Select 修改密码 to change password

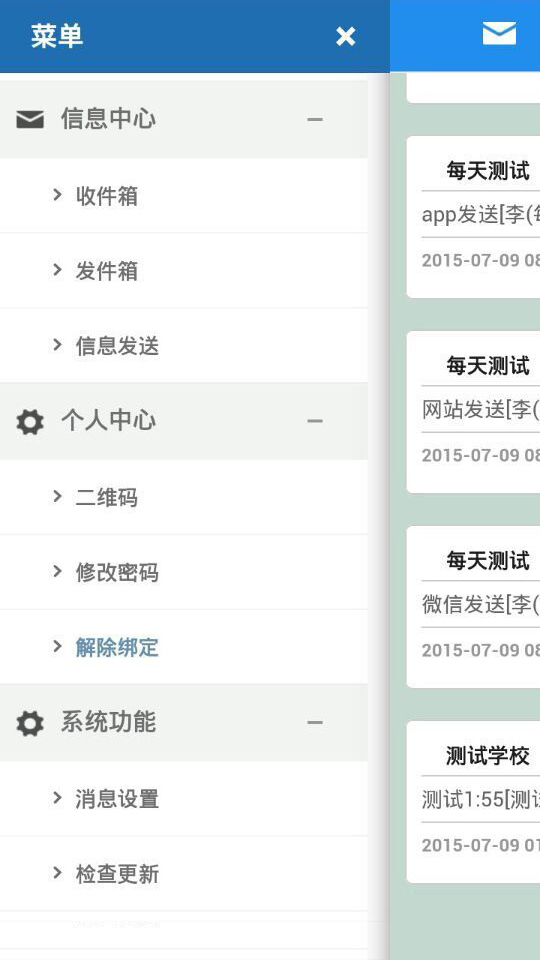coord(184,572)
